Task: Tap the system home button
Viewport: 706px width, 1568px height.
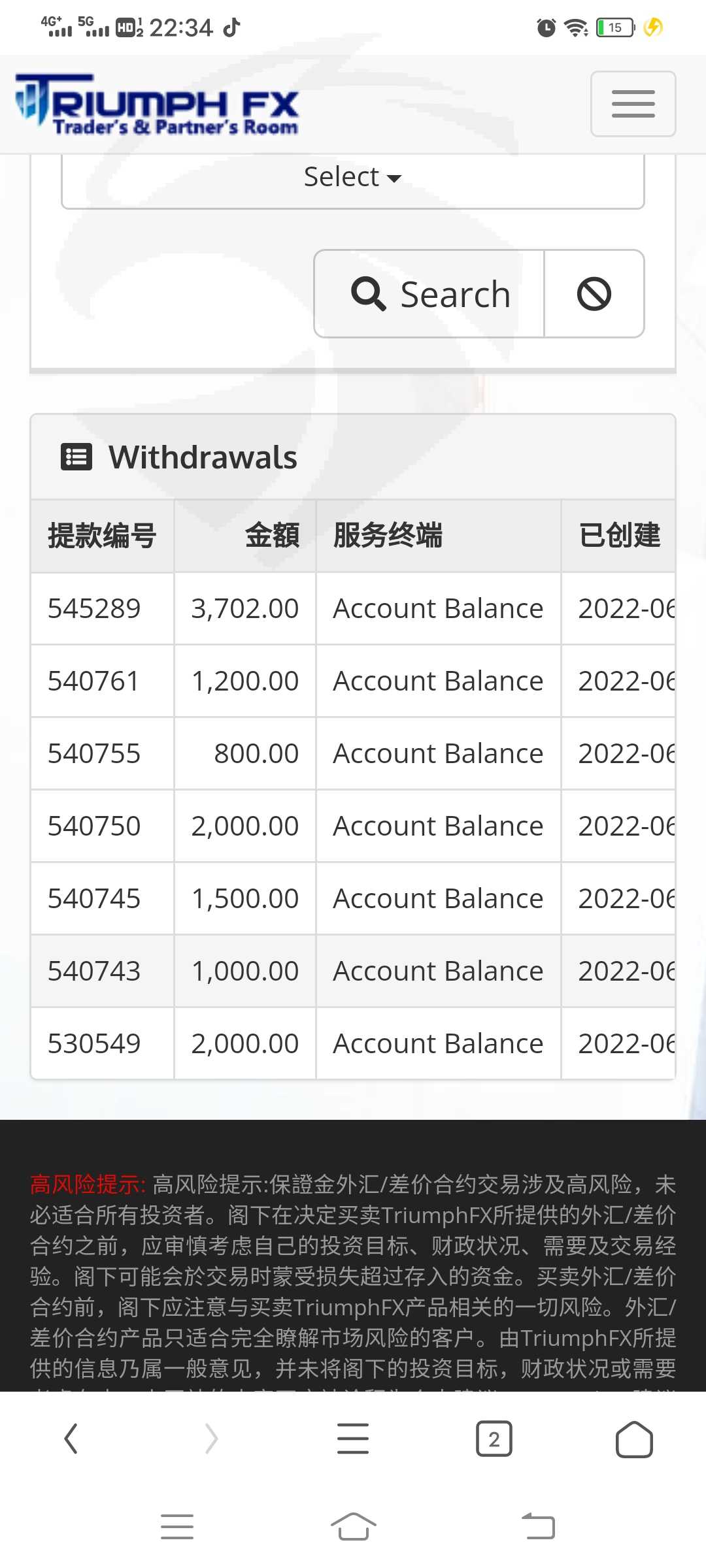Action: [353, 1527]
